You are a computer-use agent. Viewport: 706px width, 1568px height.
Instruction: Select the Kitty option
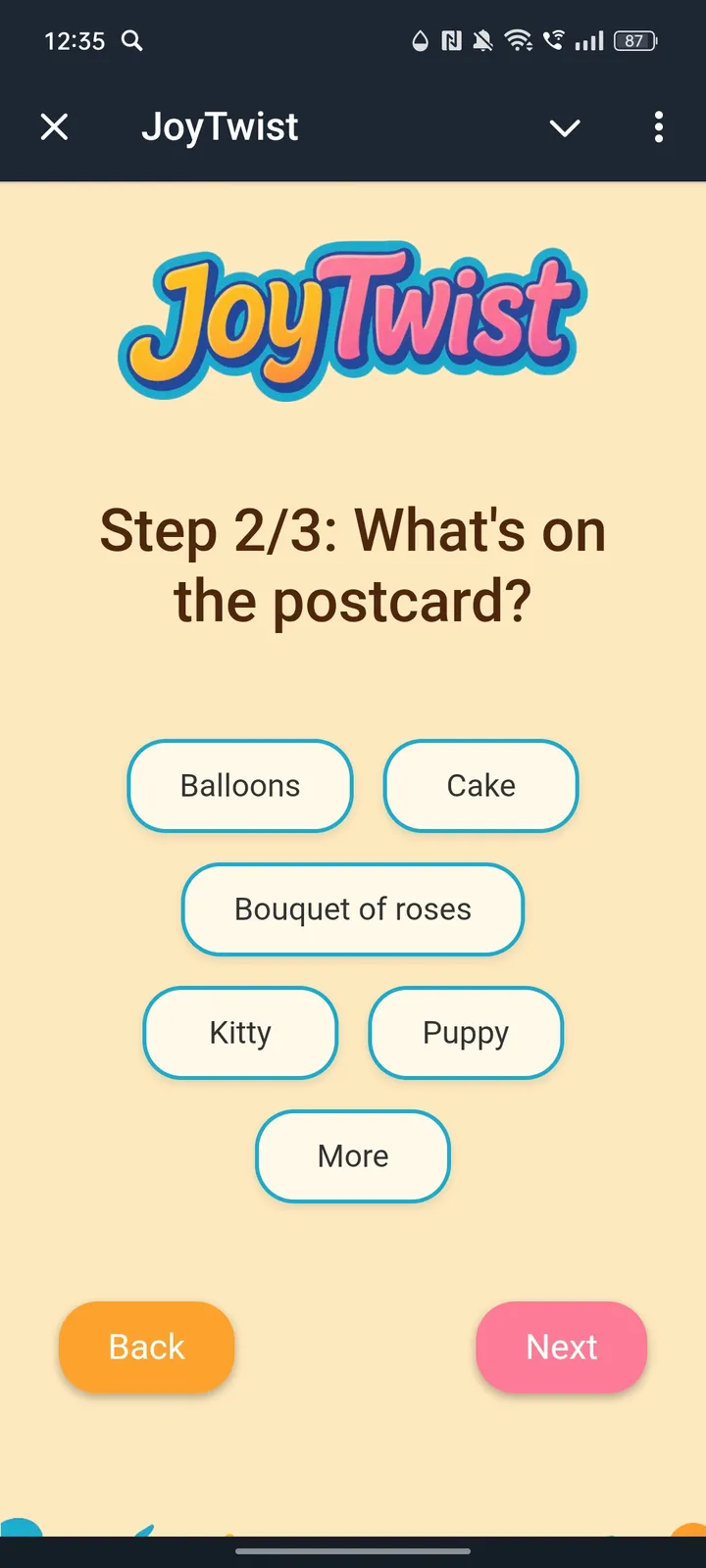coord(239,1032)
